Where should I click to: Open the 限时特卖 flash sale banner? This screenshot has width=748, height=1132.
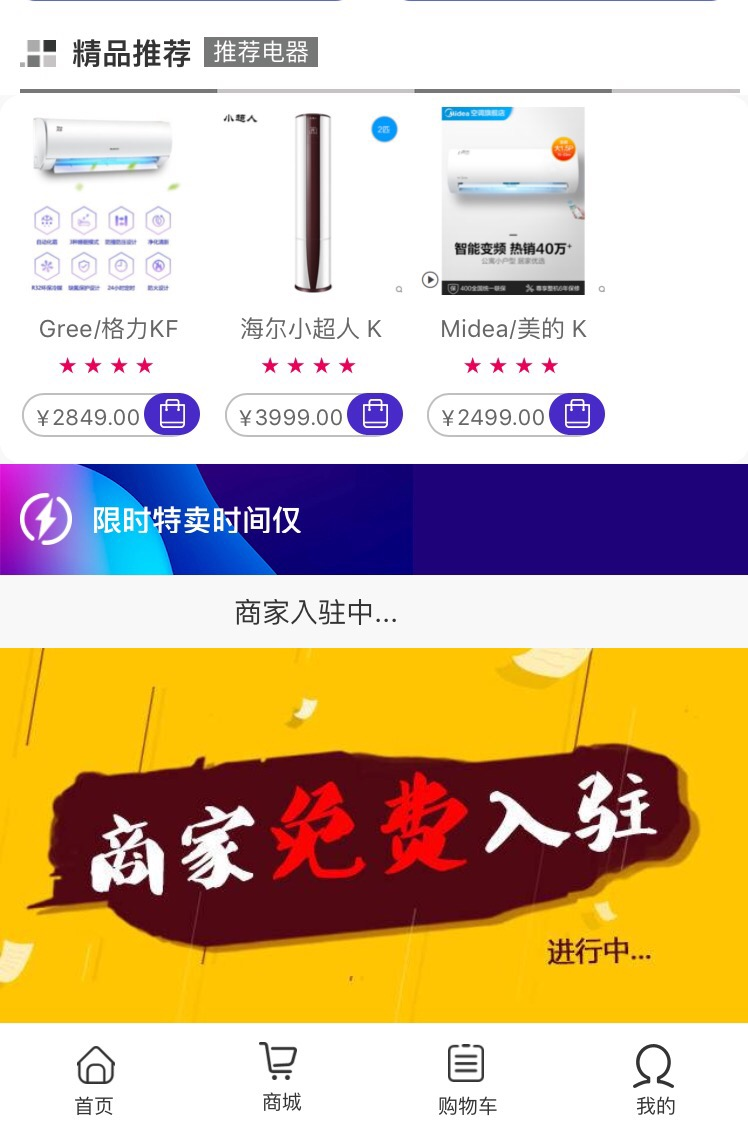pos(374,519)
